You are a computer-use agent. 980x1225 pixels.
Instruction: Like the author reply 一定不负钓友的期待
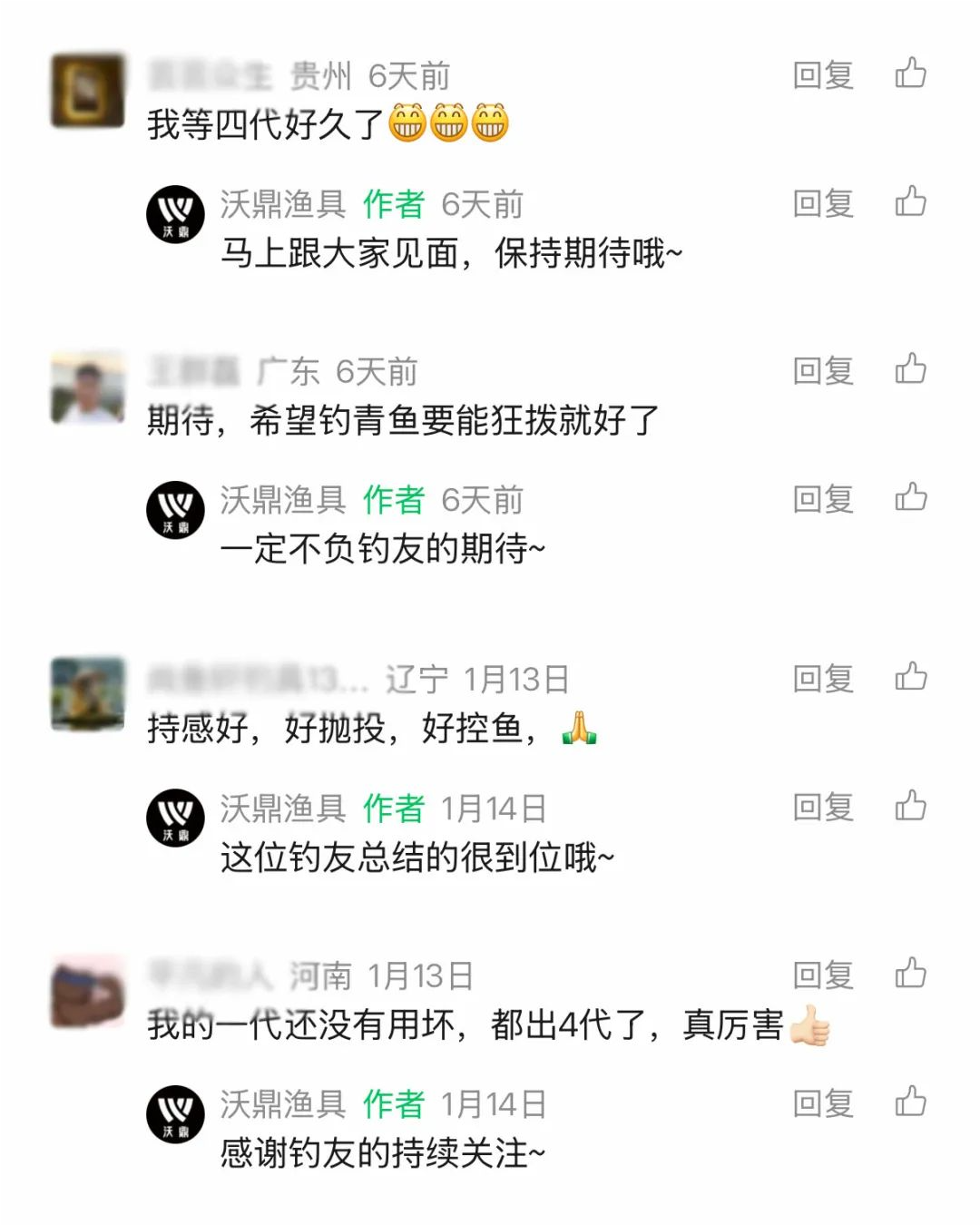click(910, 497)
